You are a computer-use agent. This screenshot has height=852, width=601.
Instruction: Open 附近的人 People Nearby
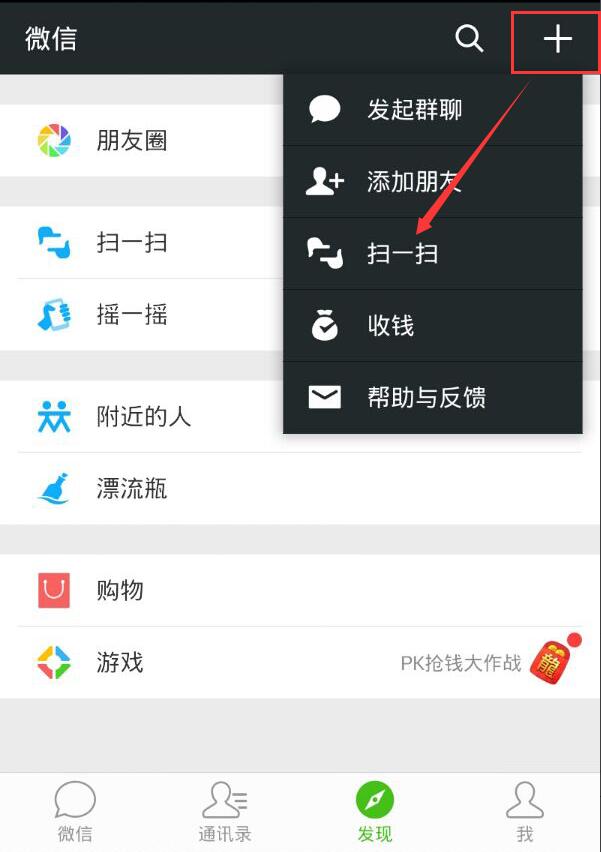(x=150, y=417)
